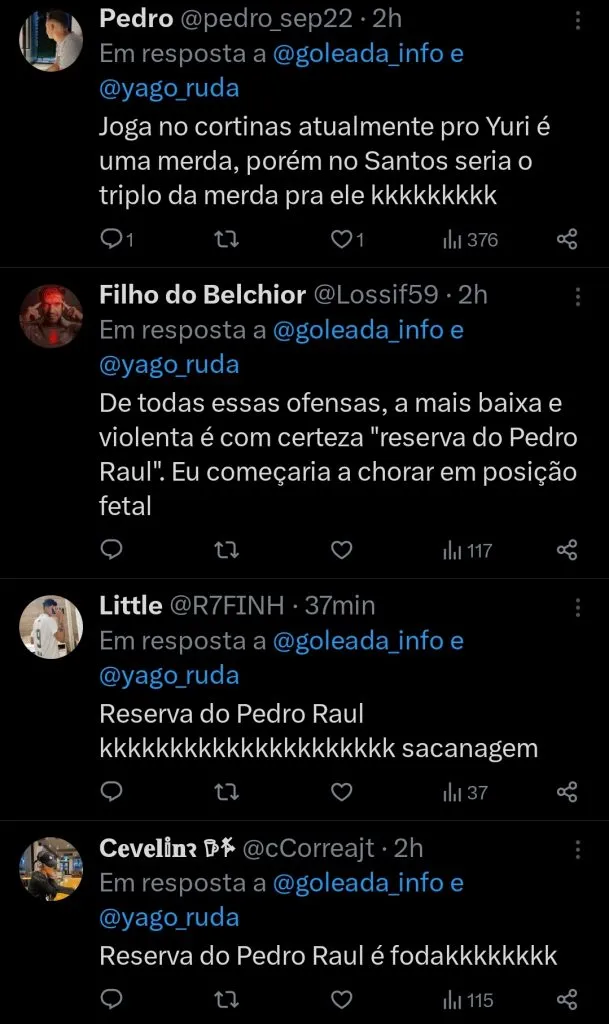Screen dimensions: 609x1024
Task: Like the tweet from Little
Action: point(342,792)
